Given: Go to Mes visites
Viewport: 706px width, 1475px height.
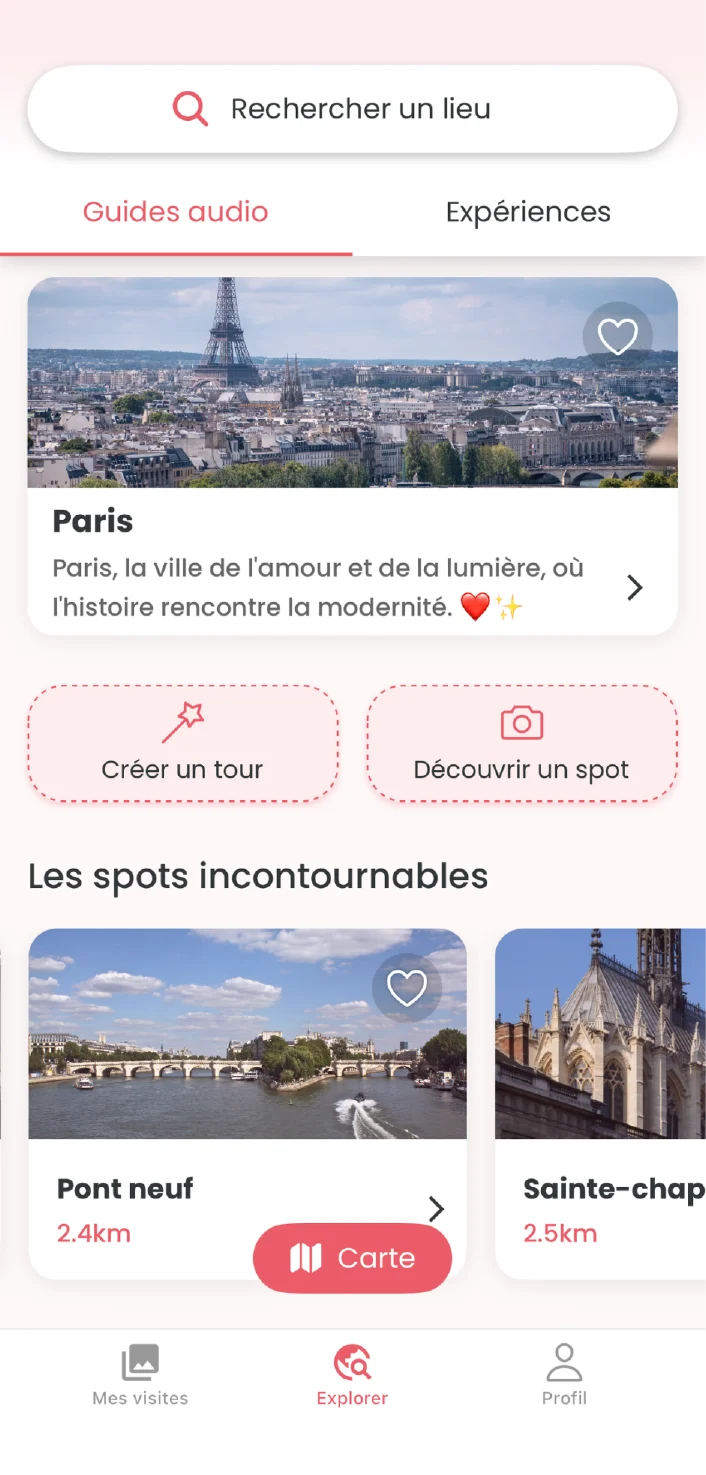Looking at the screenshot, I should tap(140, 1376).
